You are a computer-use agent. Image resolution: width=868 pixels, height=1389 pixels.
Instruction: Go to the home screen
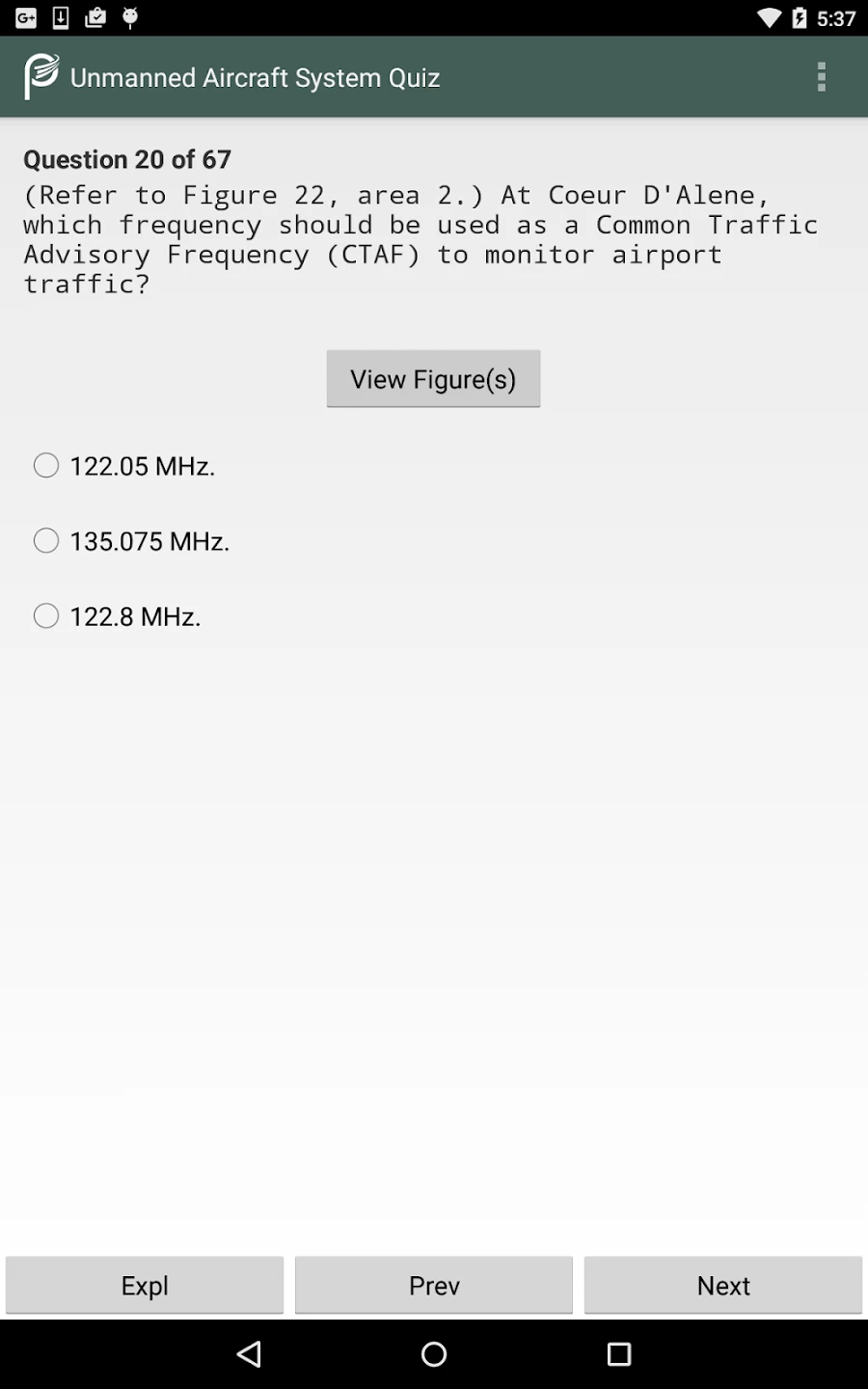(x=434, y=1354)
